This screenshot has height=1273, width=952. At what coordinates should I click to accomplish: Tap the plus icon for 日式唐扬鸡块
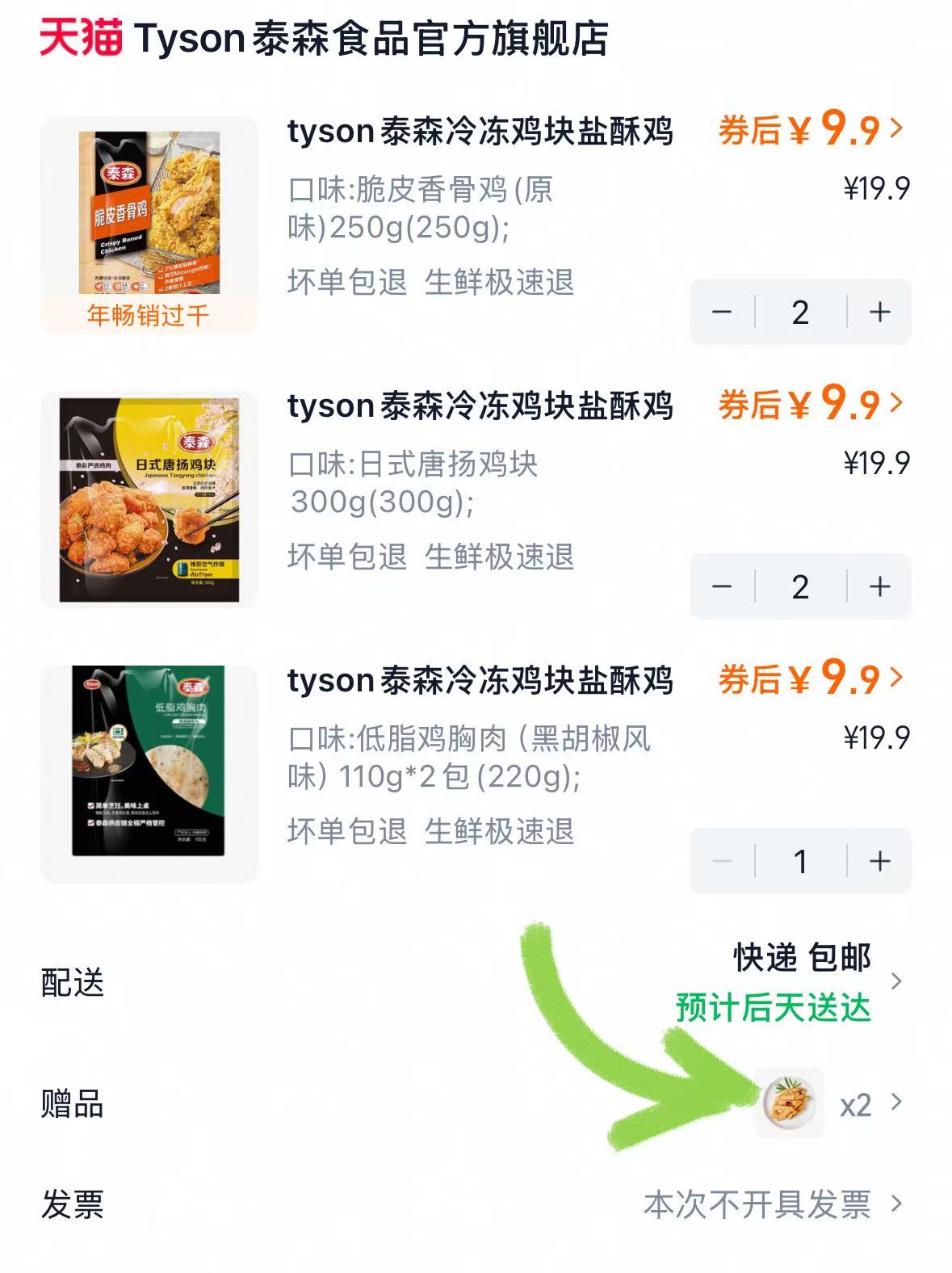(881, 586)
